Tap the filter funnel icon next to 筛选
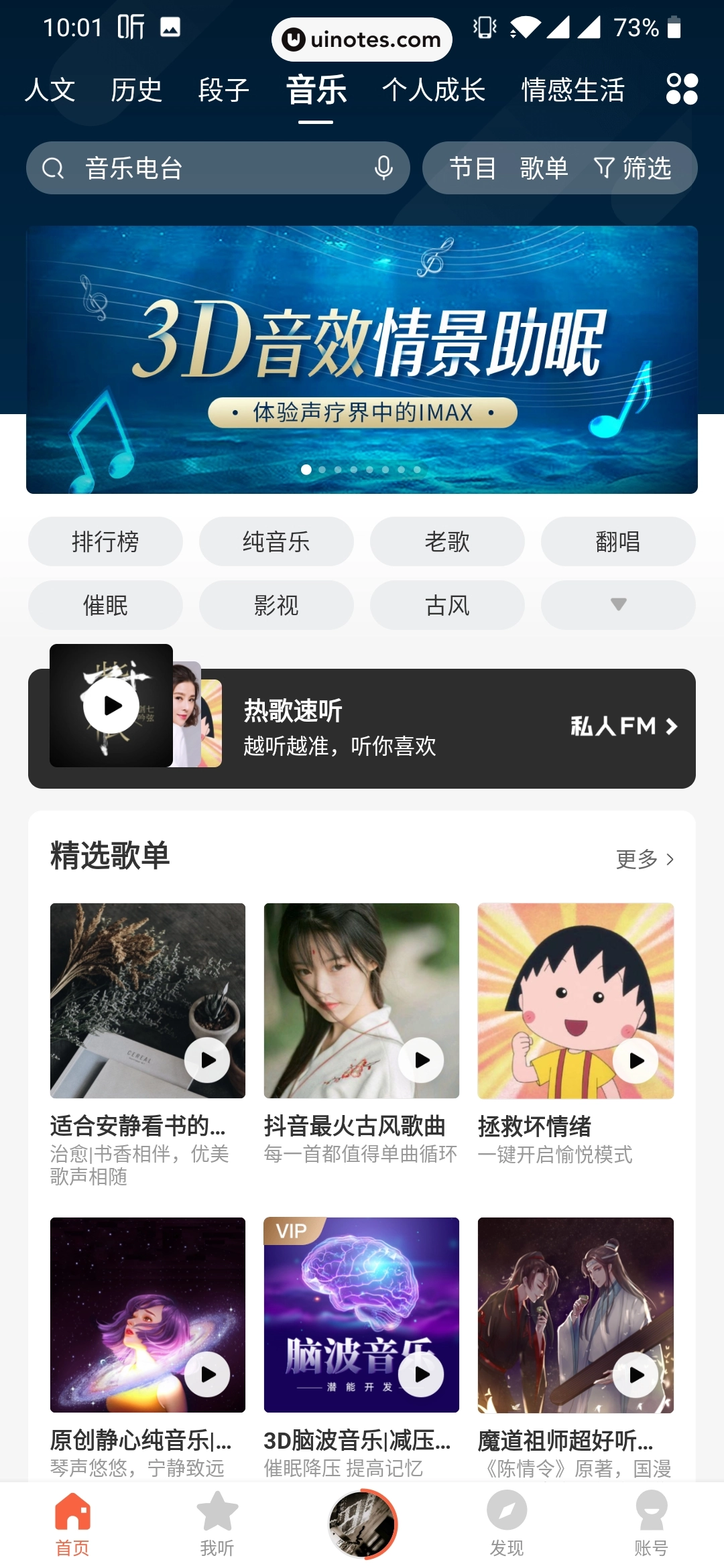This screenshot has width=724, height=1568. coord(603,168)
